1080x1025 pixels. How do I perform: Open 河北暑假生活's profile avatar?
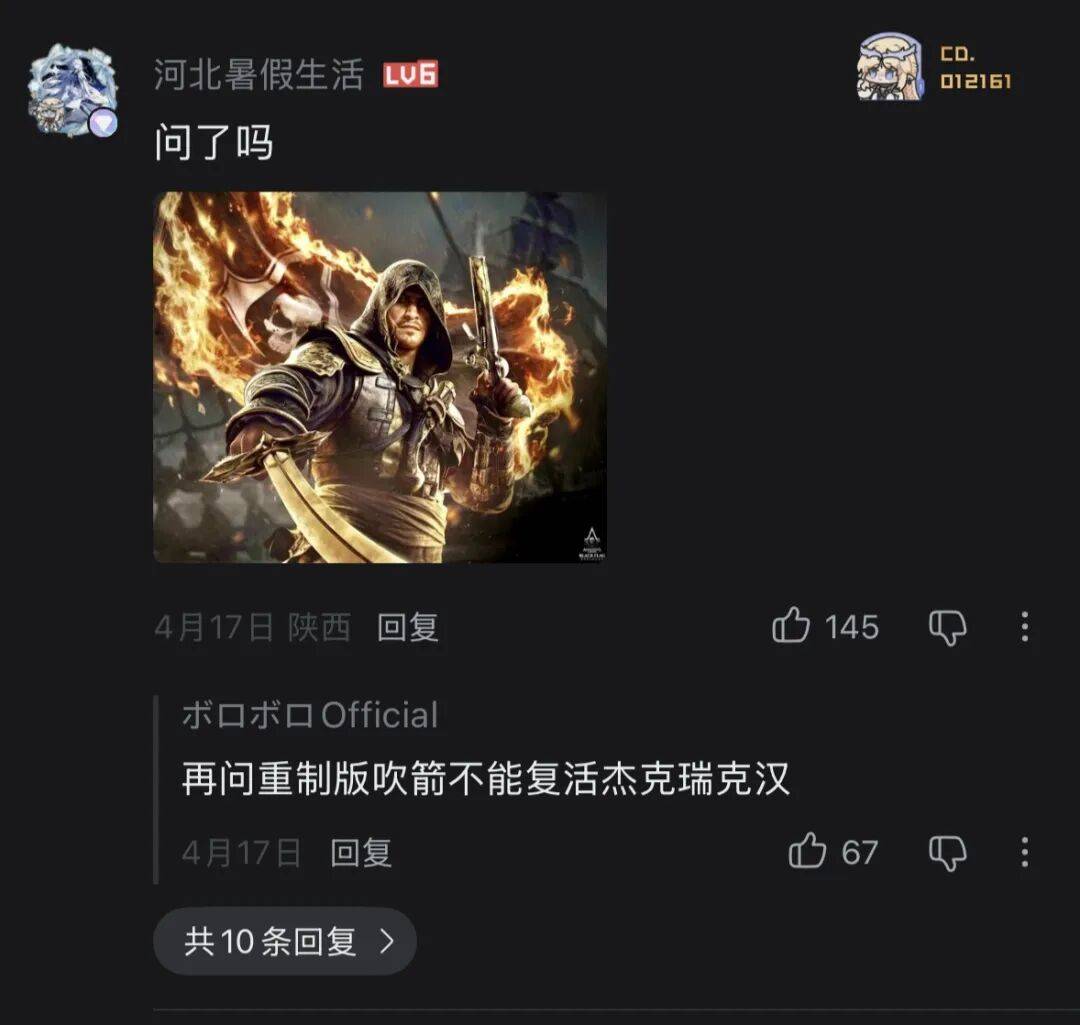pos(73,90)
